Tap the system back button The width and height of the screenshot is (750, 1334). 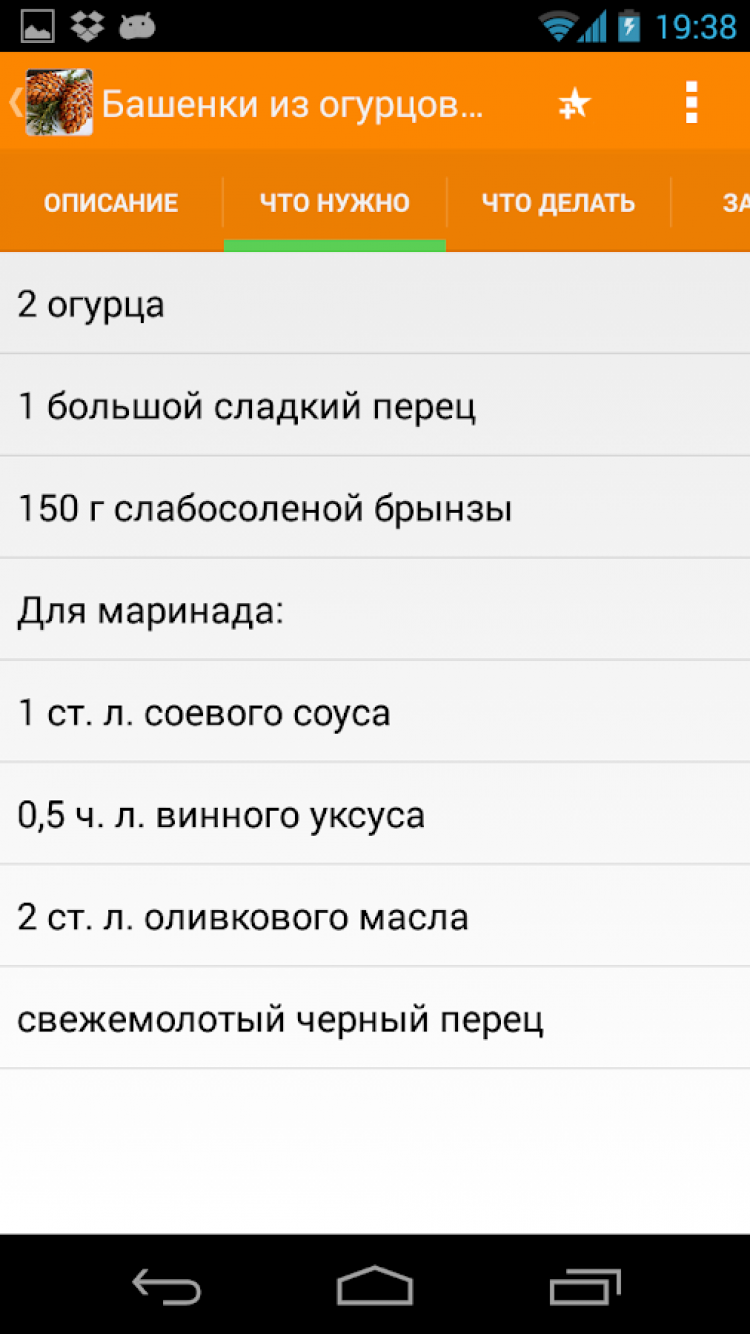[167, 1286]
